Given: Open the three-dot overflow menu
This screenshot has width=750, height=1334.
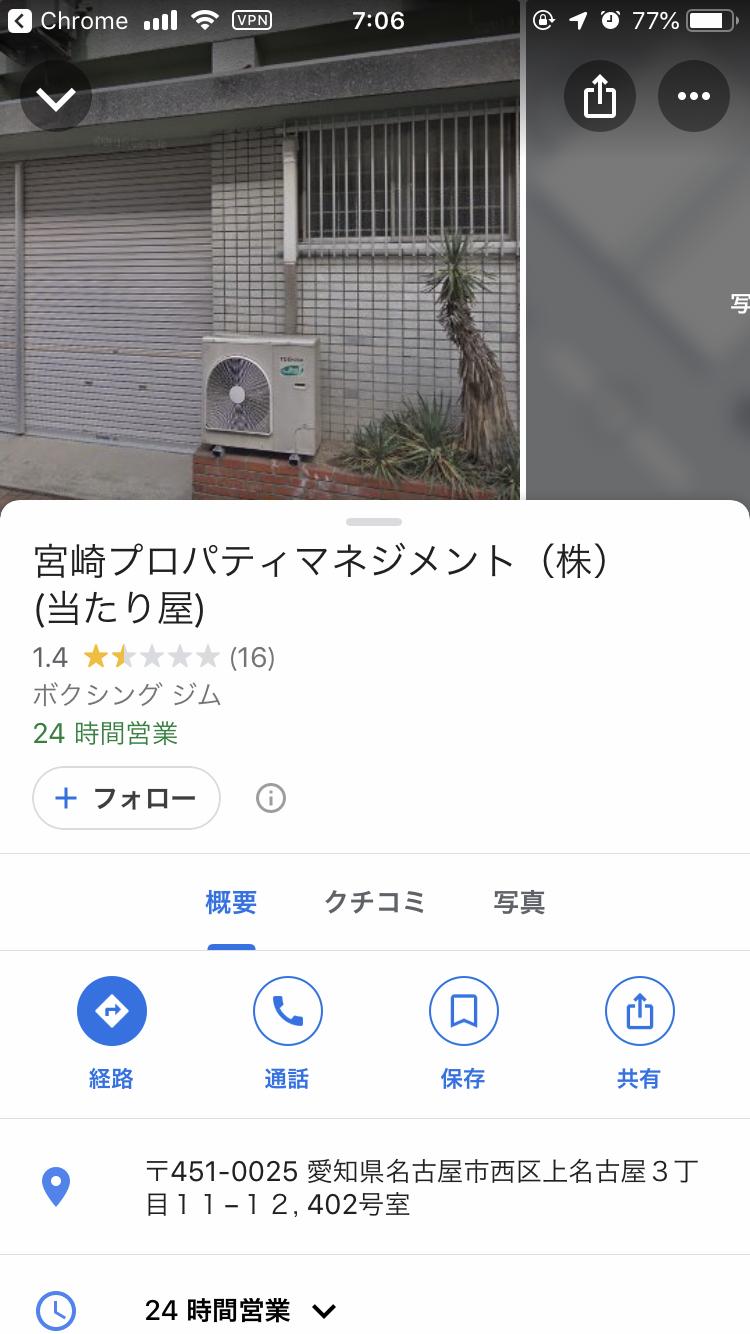Looking at the screenshot, I should 693,97.
